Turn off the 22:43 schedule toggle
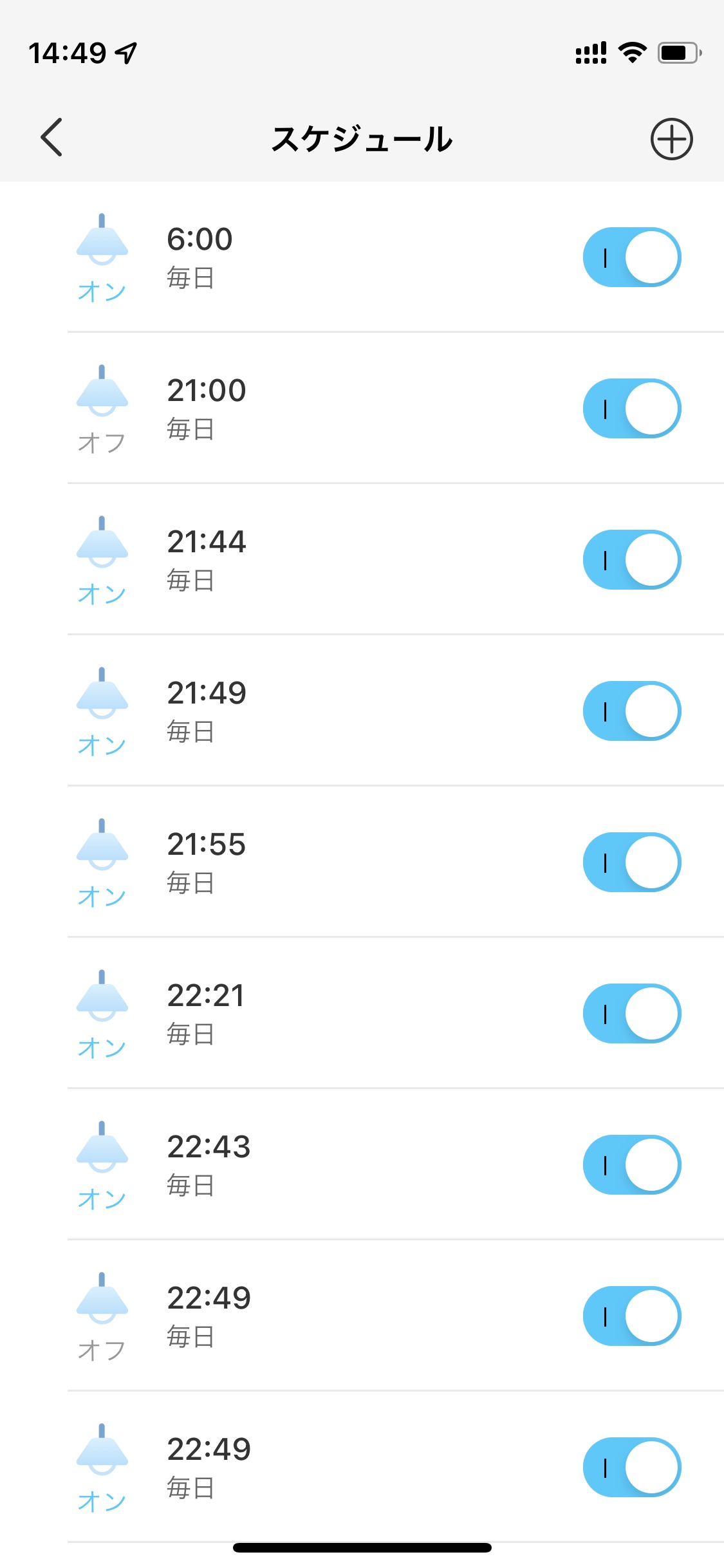This screenshot has height=1568, width=724. (x=632, y=1165)
